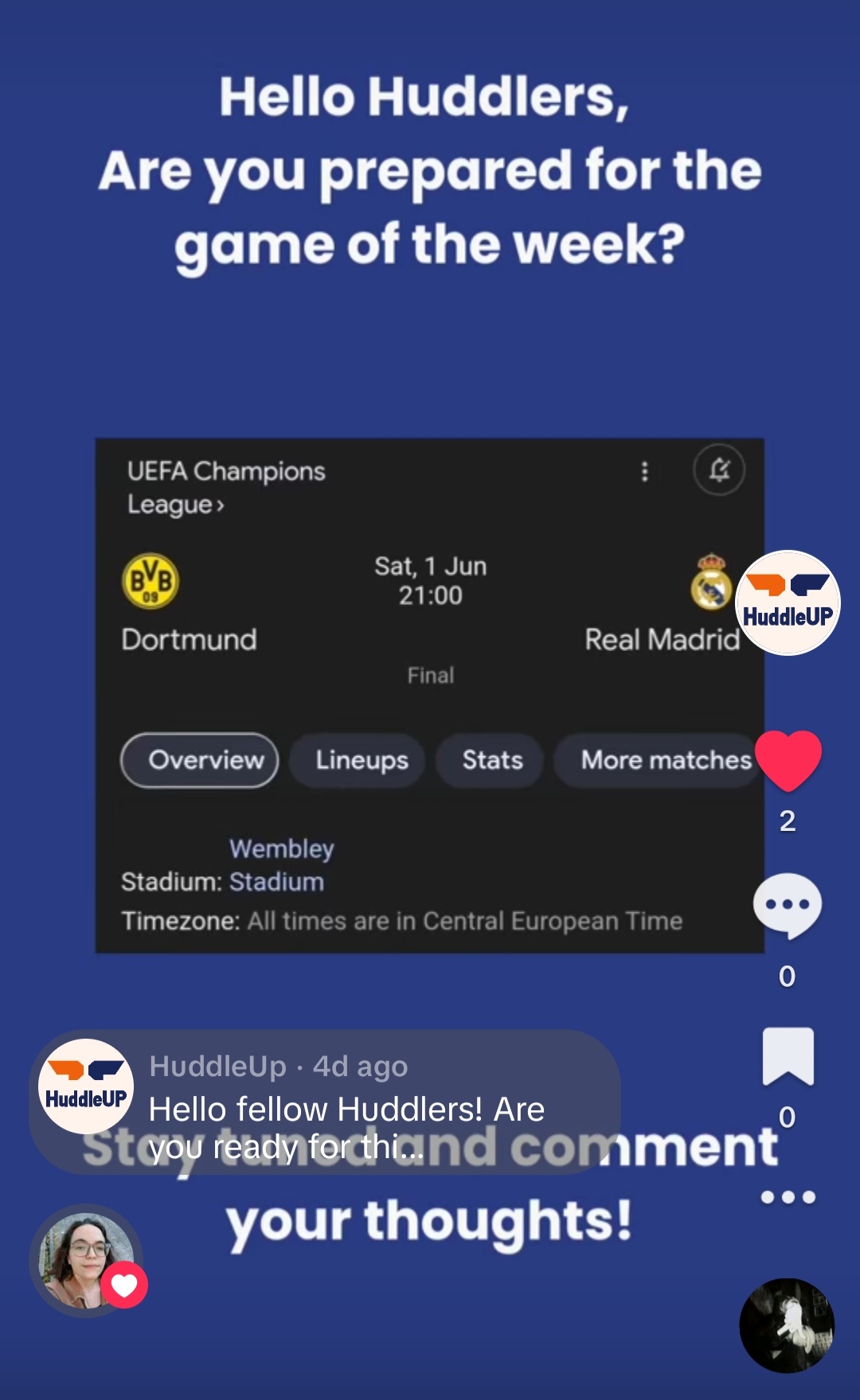Screen dimensions: 860x1400
Task: Open the three-dot more options menu
Action: (788, 1197)
